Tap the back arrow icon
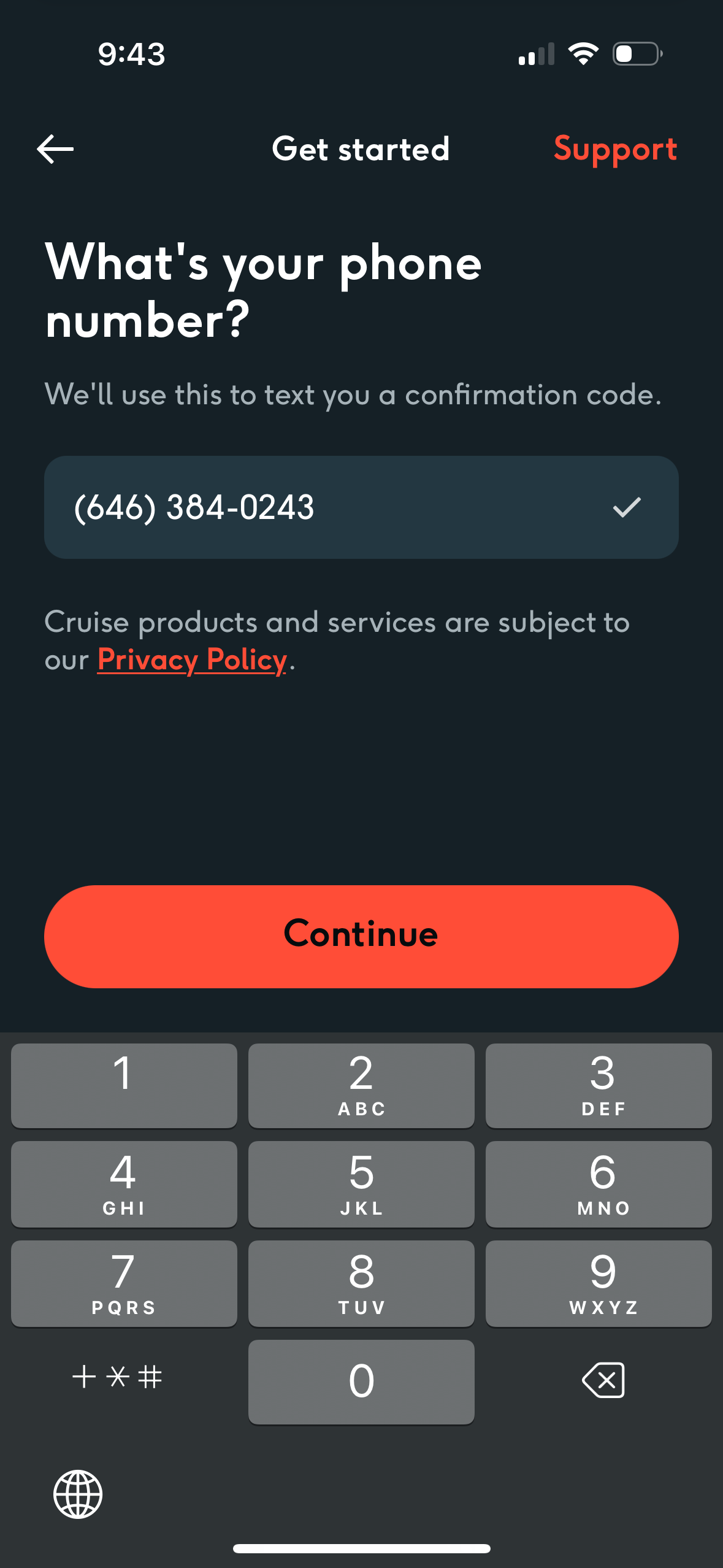 (x=55, y=149)
